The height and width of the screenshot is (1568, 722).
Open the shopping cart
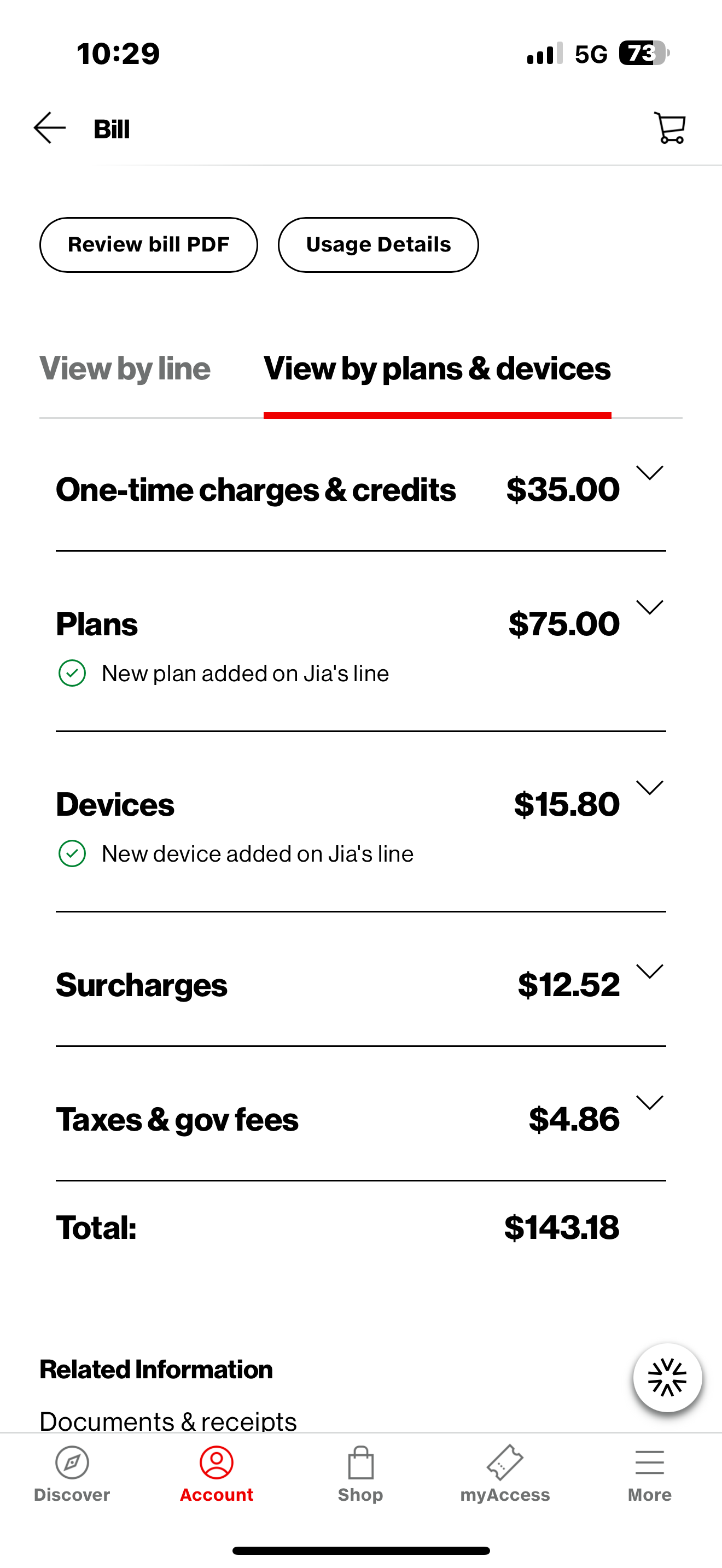click(x=669, y=128)
